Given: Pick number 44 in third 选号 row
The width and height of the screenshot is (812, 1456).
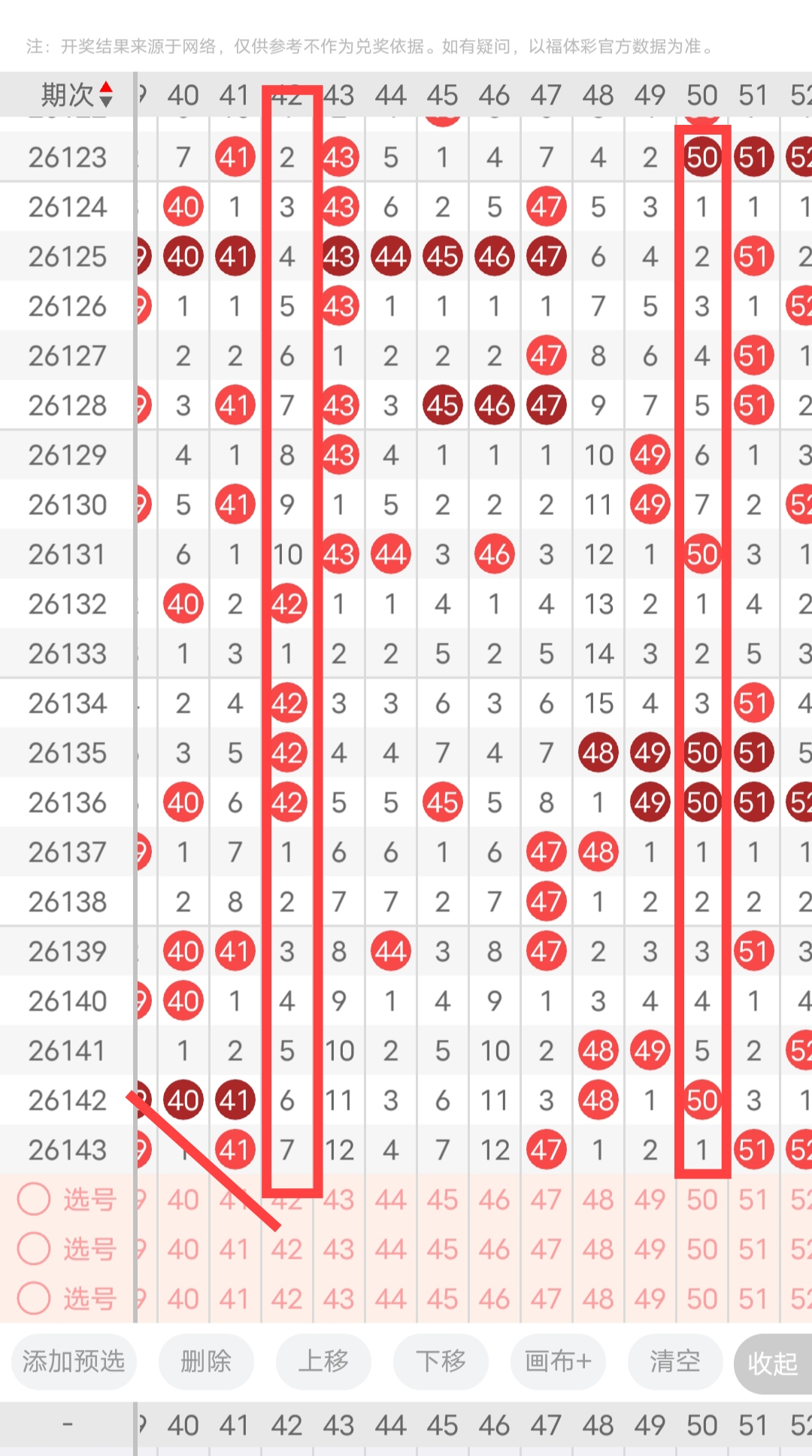Looking at the screenshot, I should [x=391, y=1299].
